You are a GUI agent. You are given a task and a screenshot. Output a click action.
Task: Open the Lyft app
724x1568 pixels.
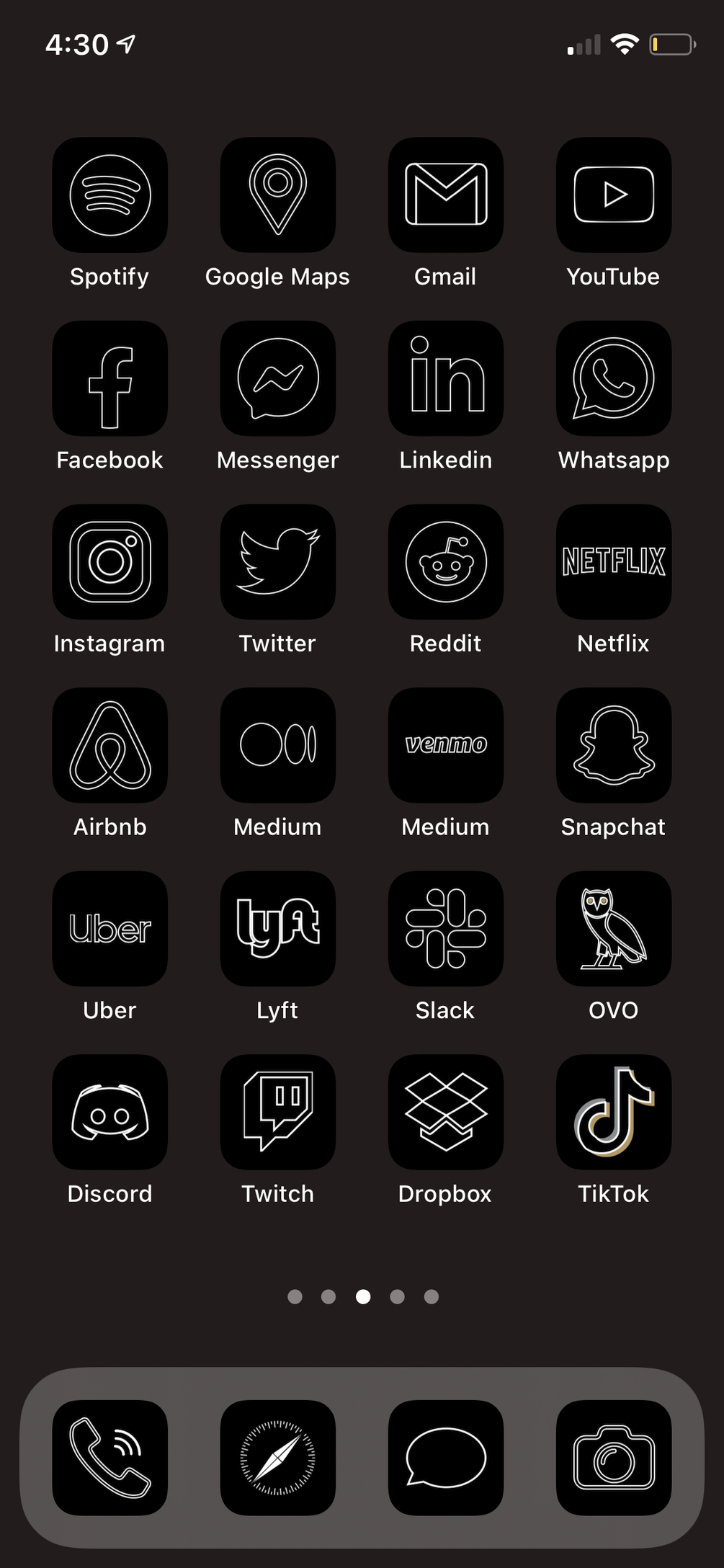(x=278, y=929)
